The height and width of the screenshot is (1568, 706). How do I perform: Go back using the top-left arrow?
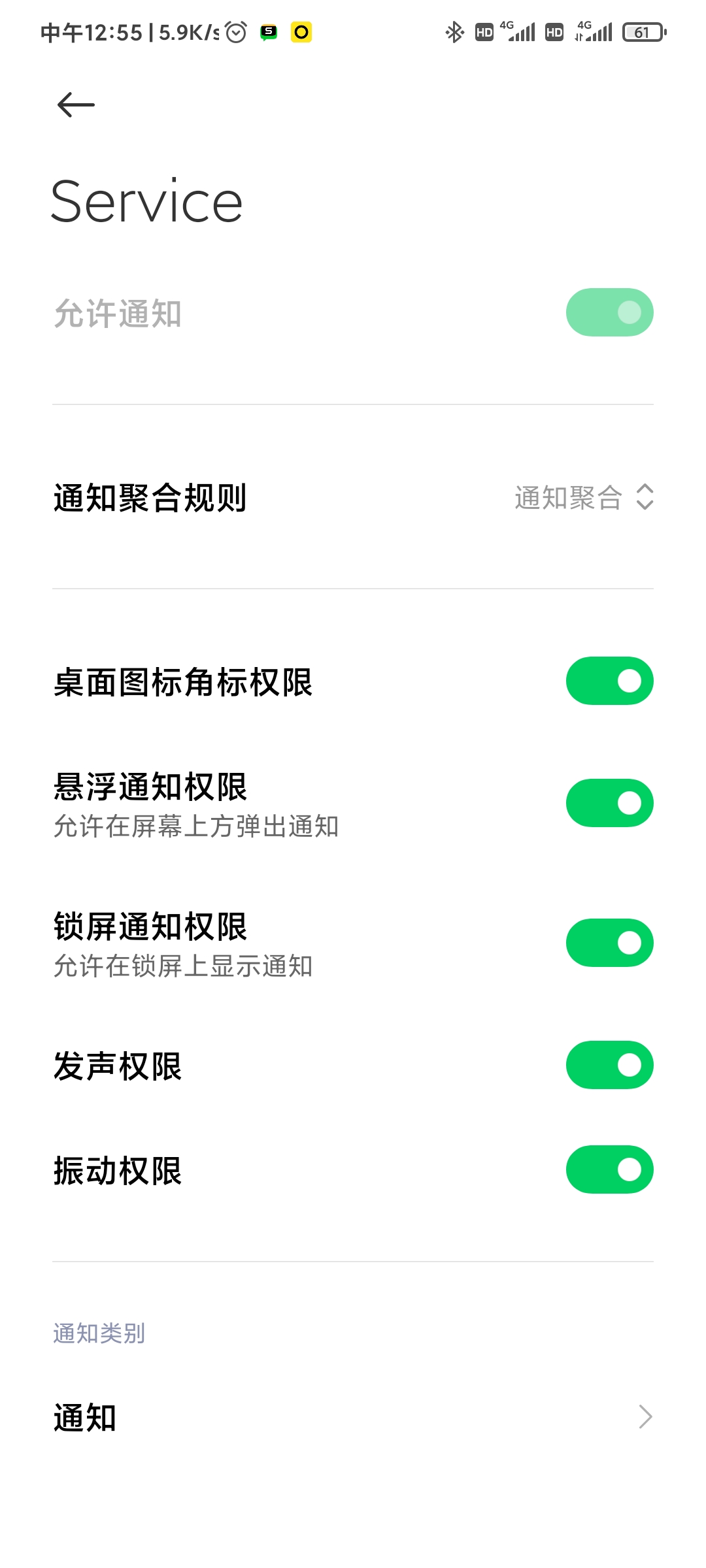(76, 105)
